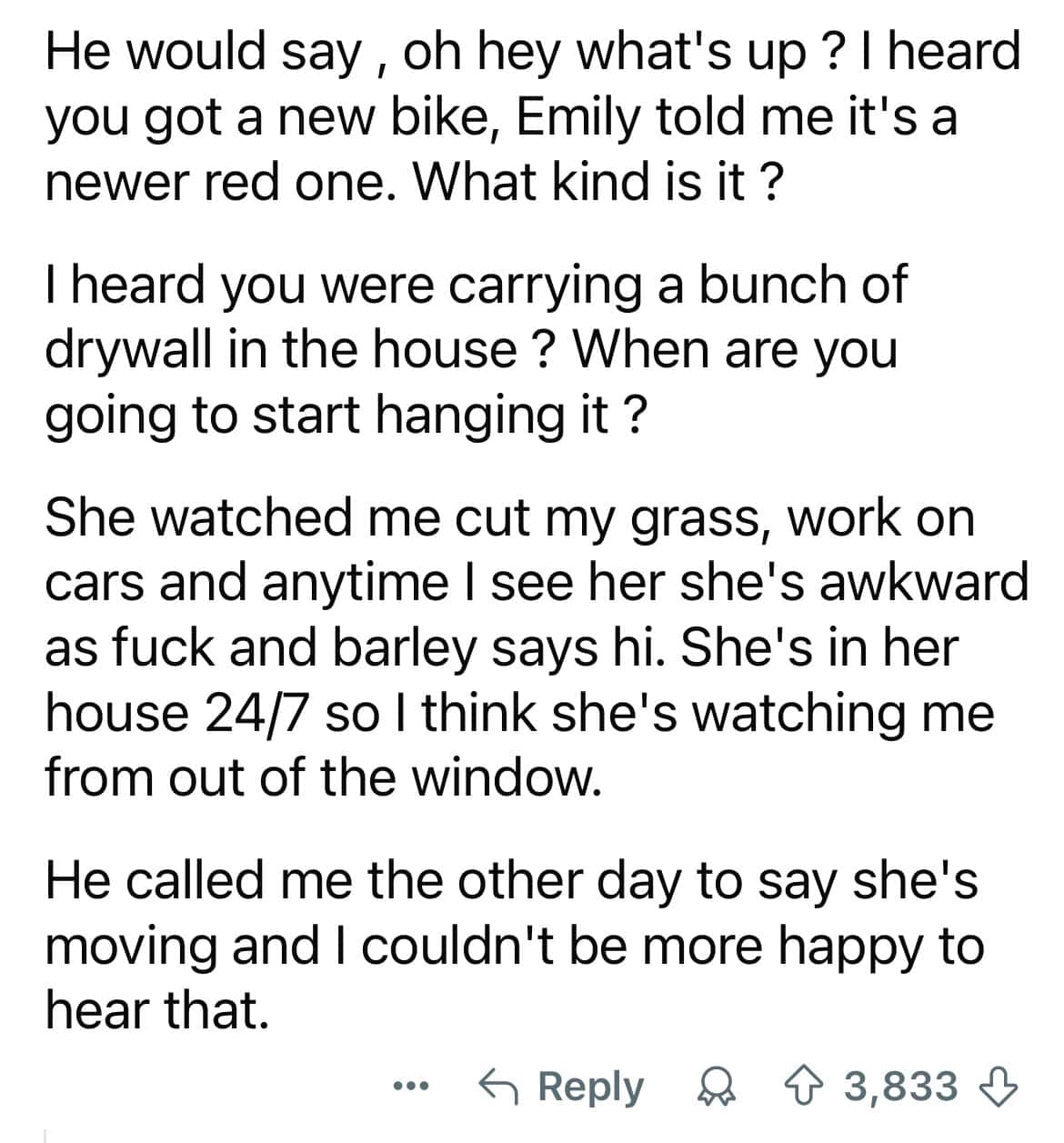Reply to this comment
The image size is (1064, 1143).
[x=563, y=1086]
